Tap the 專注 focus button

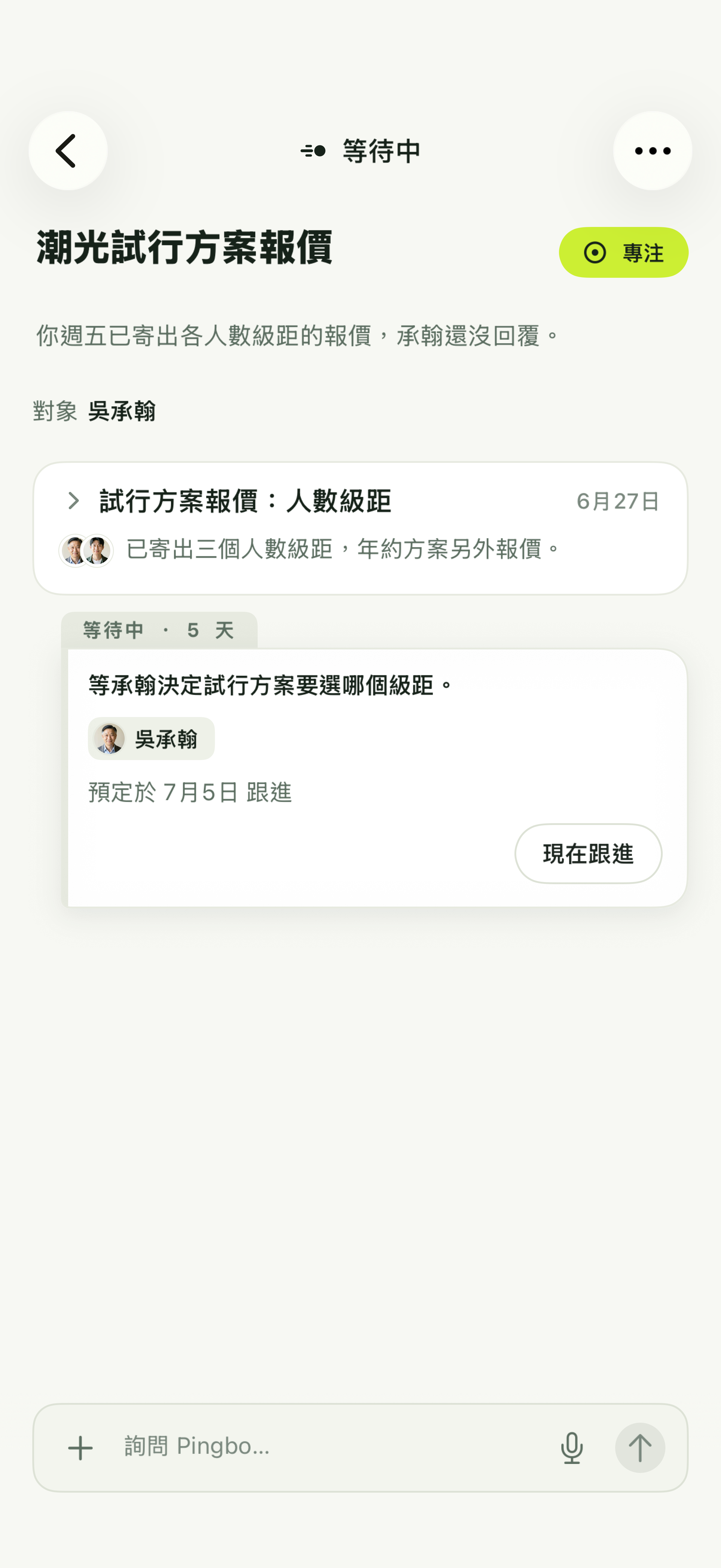(623, 252)
